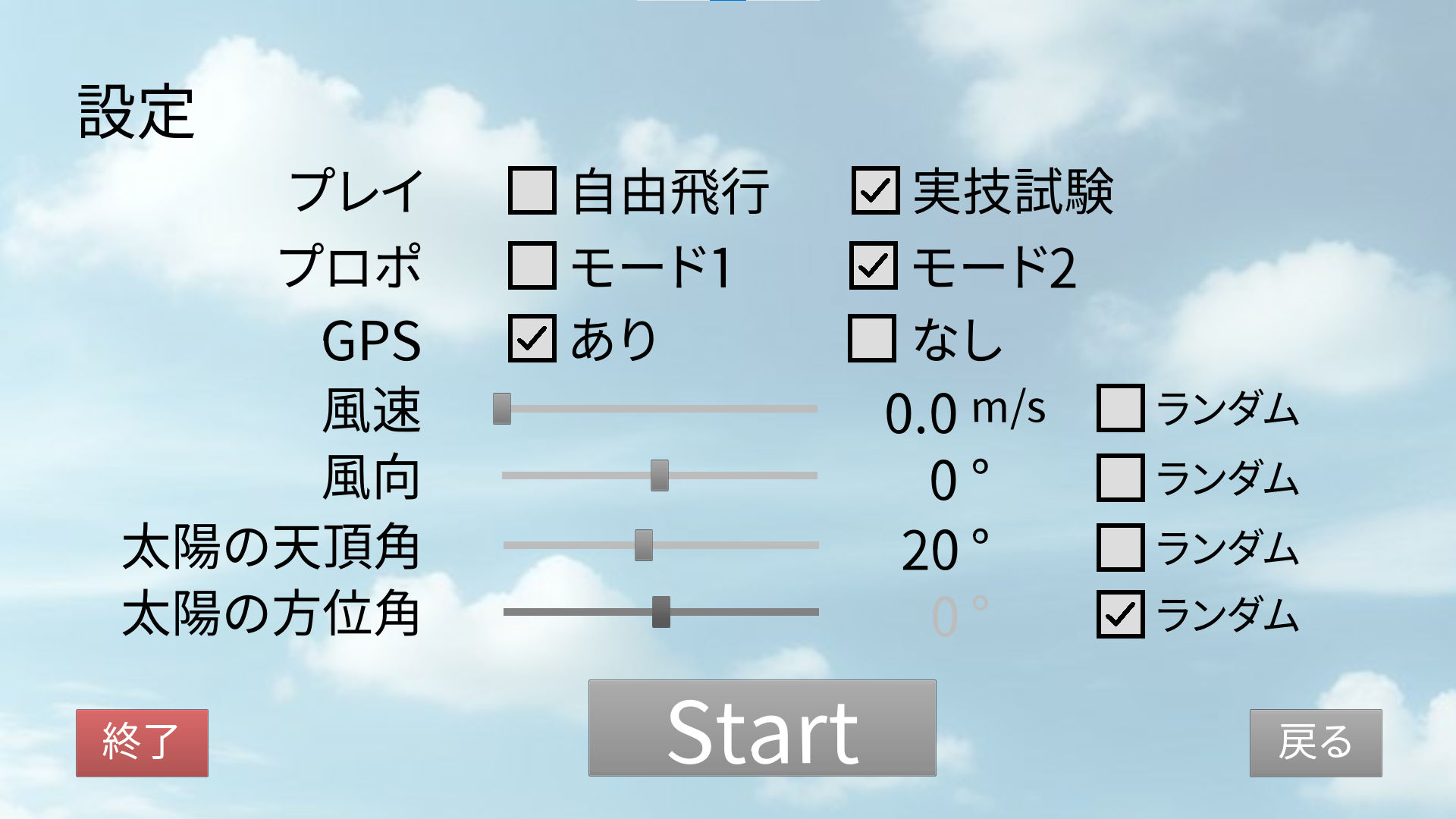Enable ランダム for 風速
The image size is (1456, 819).
tap(1120, 409)
